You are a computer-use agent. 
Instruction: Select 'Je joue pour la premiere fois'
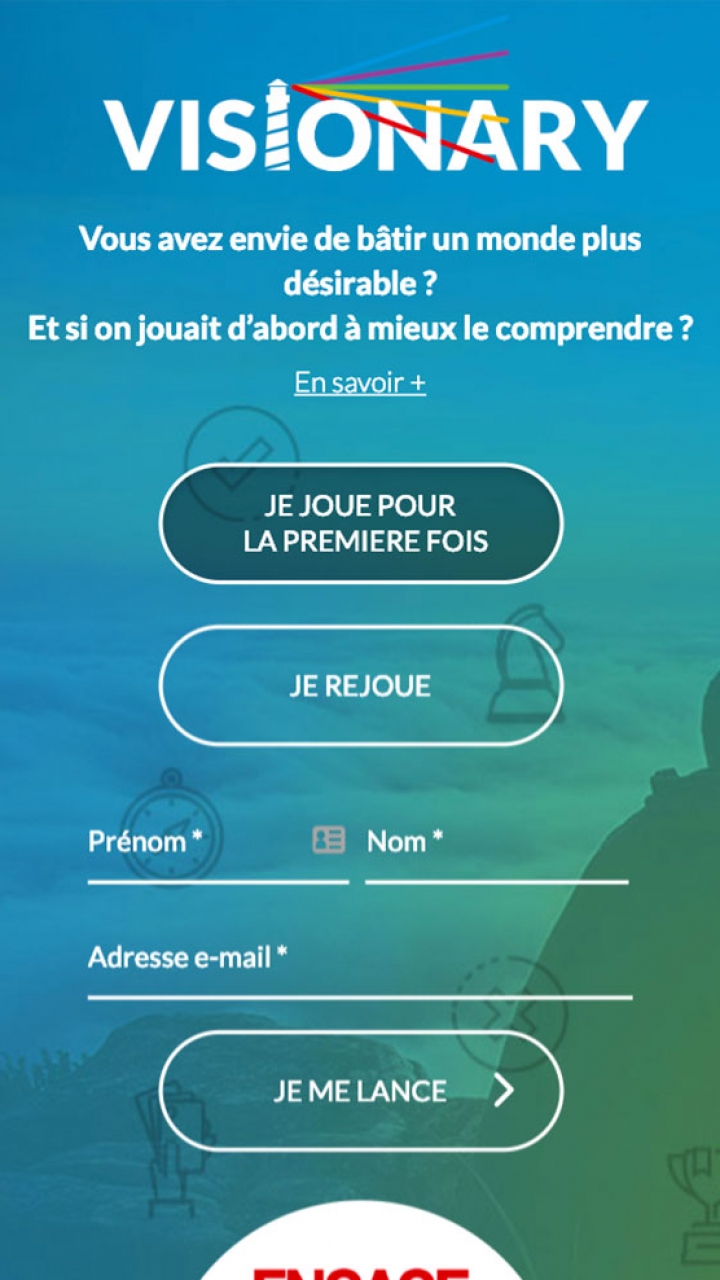(360, 523)
